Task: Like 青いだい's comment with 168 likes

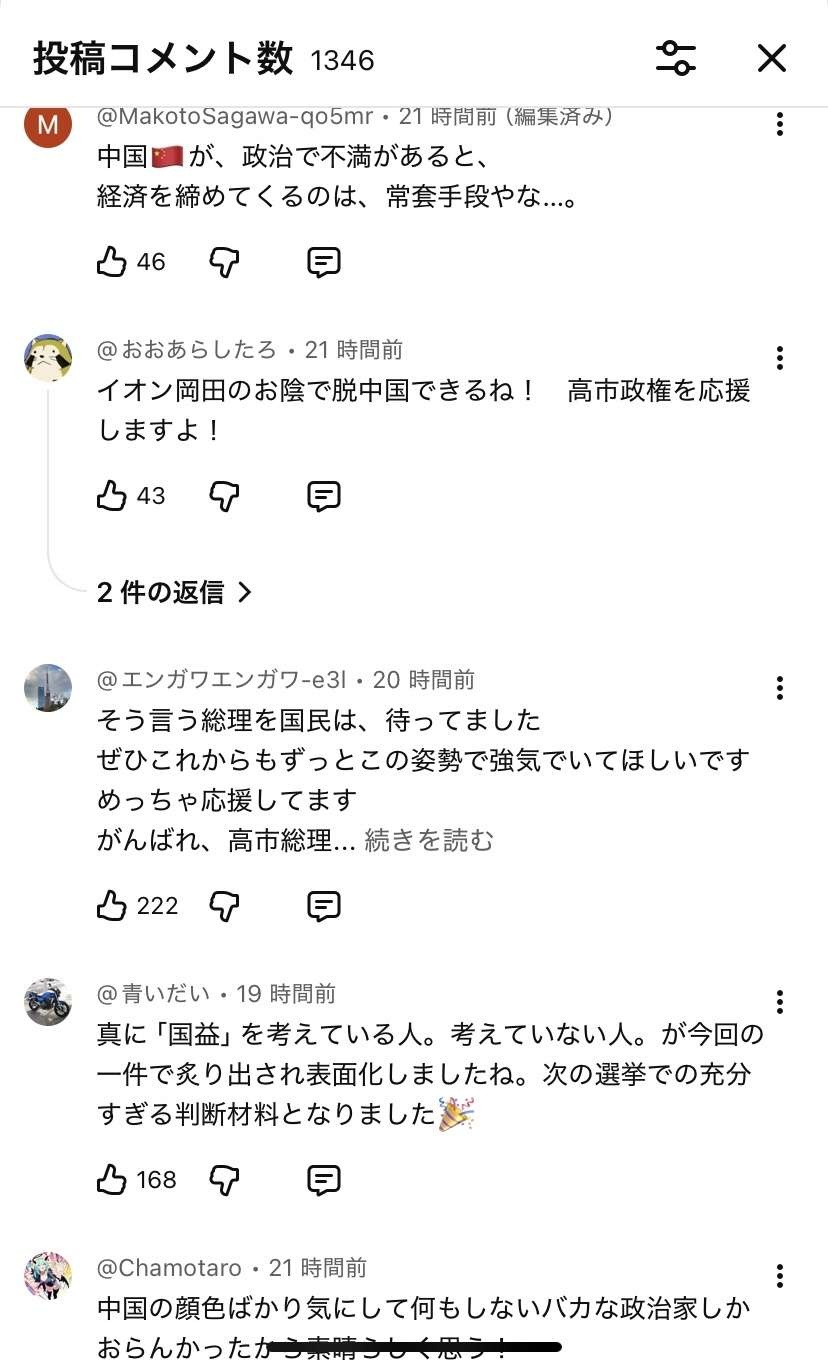Action: (112, 1180)
